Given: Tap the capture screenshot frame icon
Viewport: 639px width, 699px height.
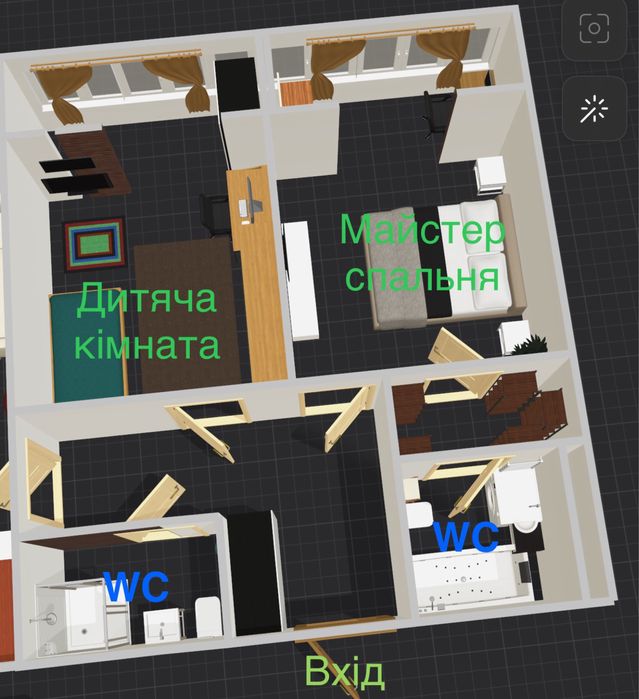Looking at the screenshot, I should click(x=594, y=29).
